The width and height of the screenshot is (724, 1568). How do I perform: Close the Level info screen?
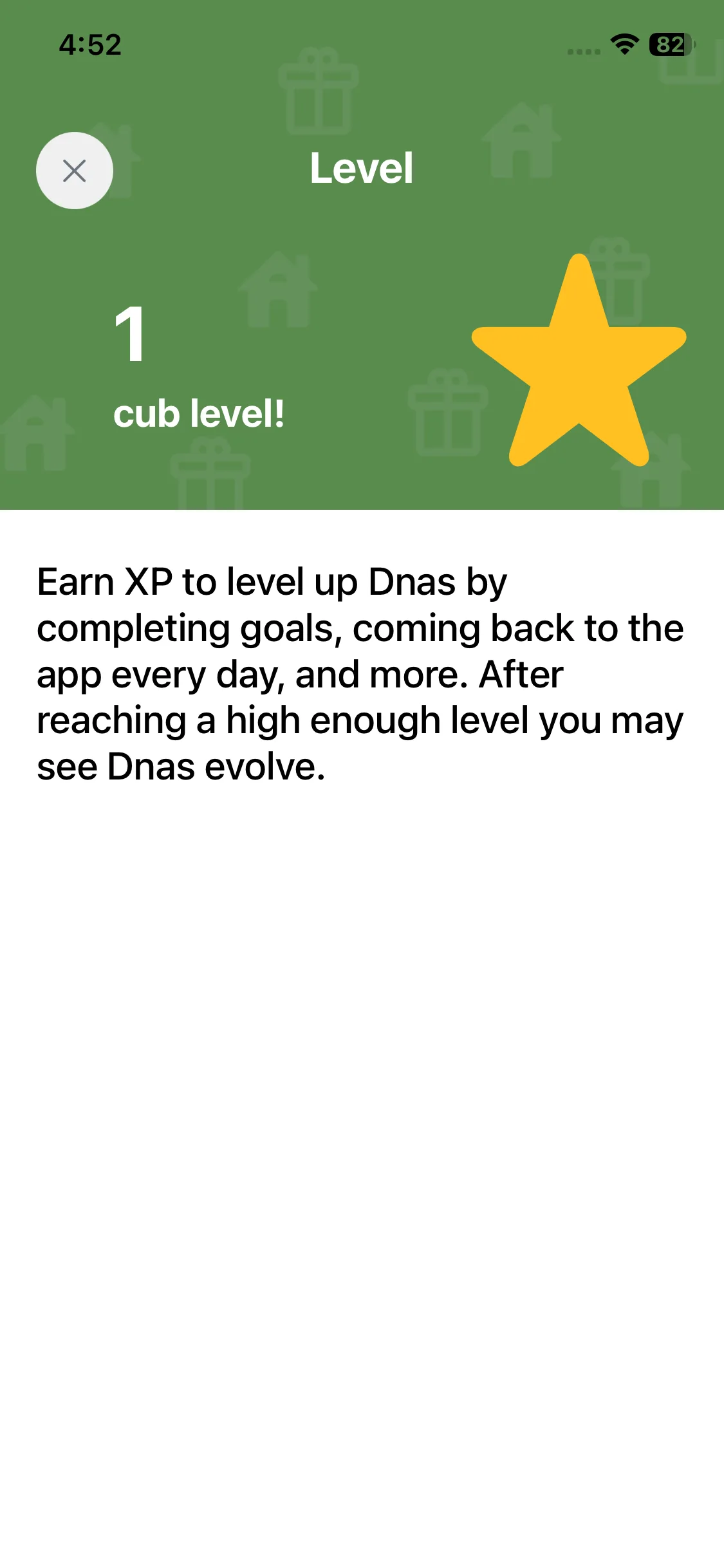(x=75, y=171)
